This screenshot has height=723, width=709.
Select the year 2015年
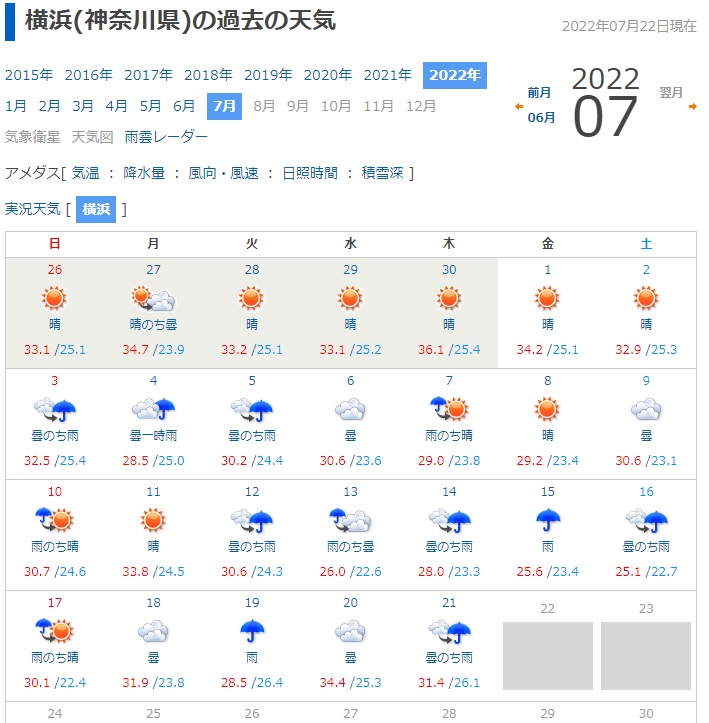click(29, 75)
